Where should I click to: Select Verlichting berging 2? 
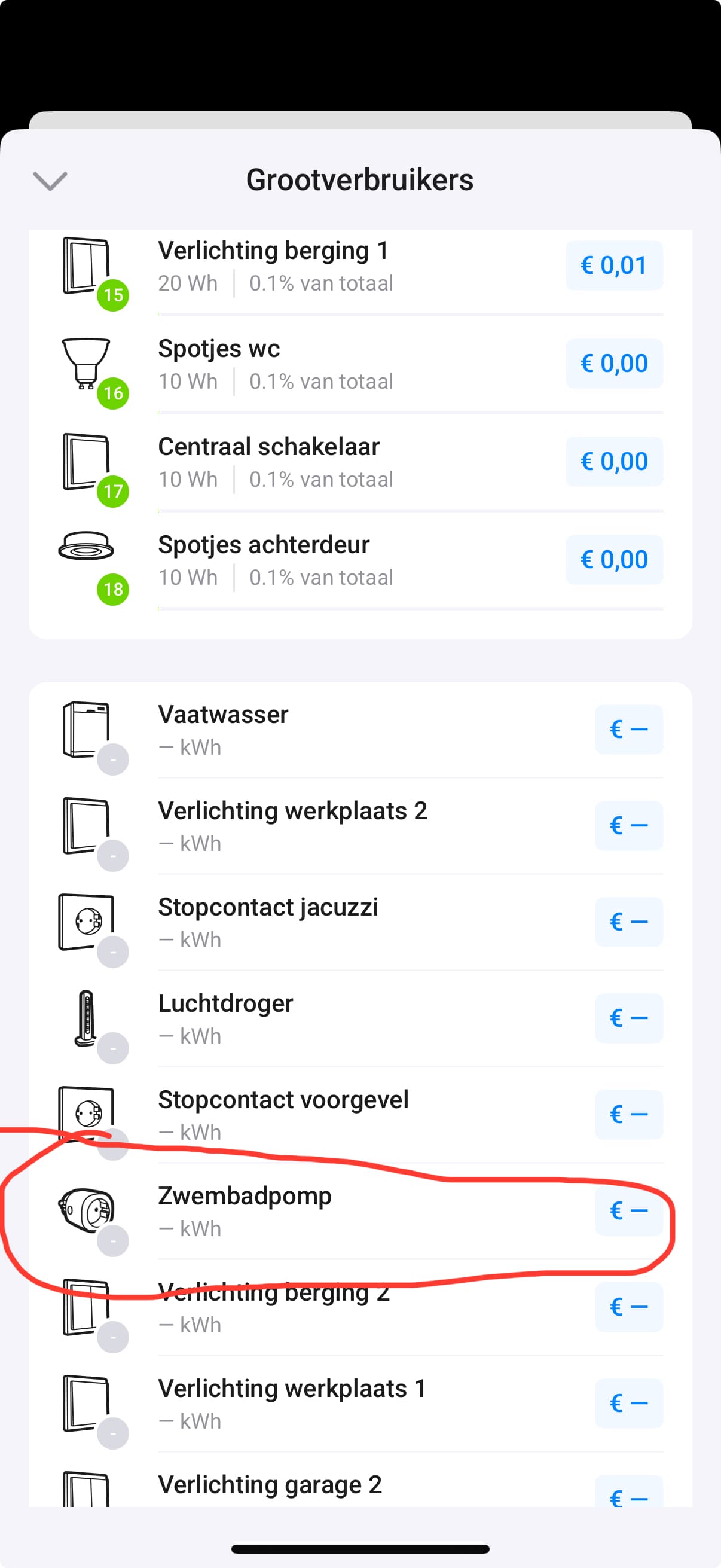tap(360, 1307)
